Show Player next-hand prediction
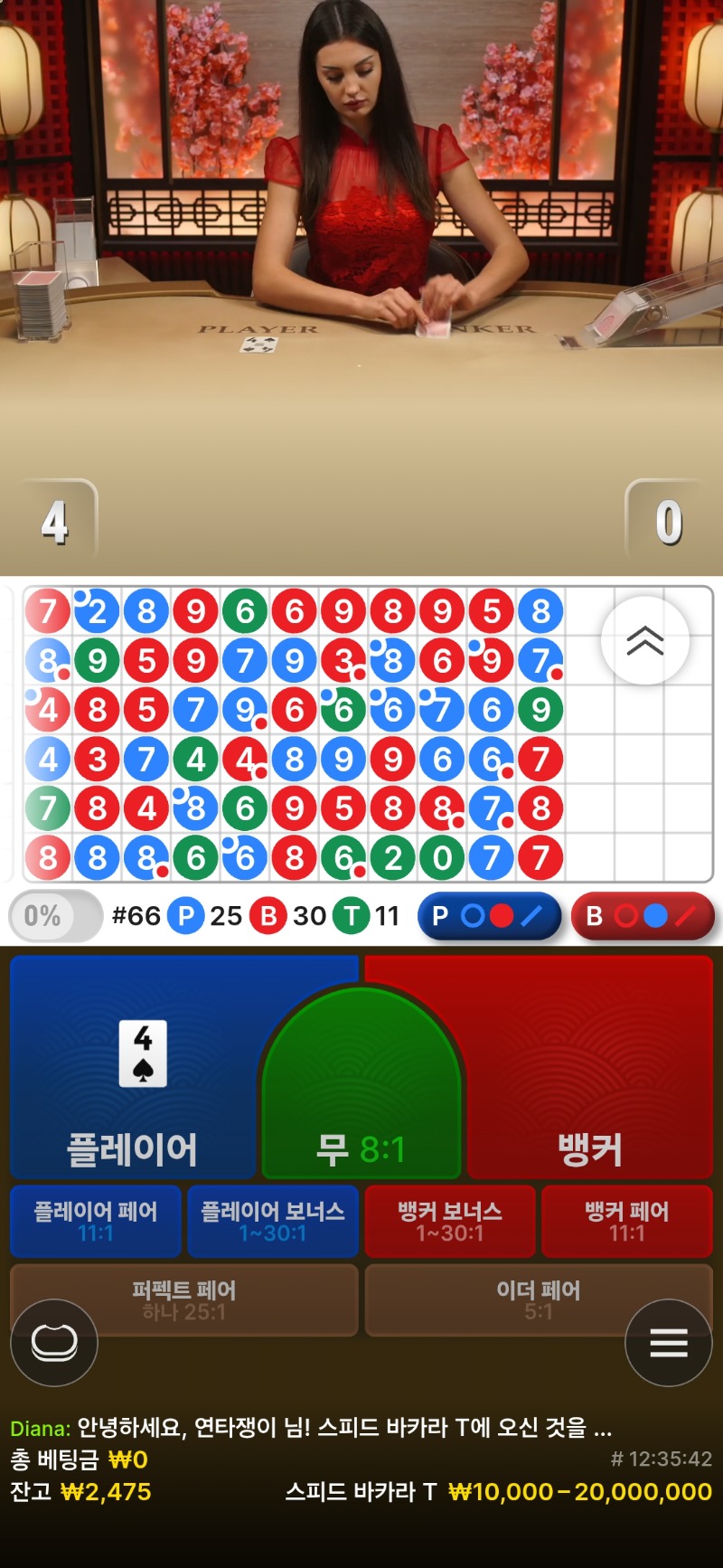 (x=489, y=916)
